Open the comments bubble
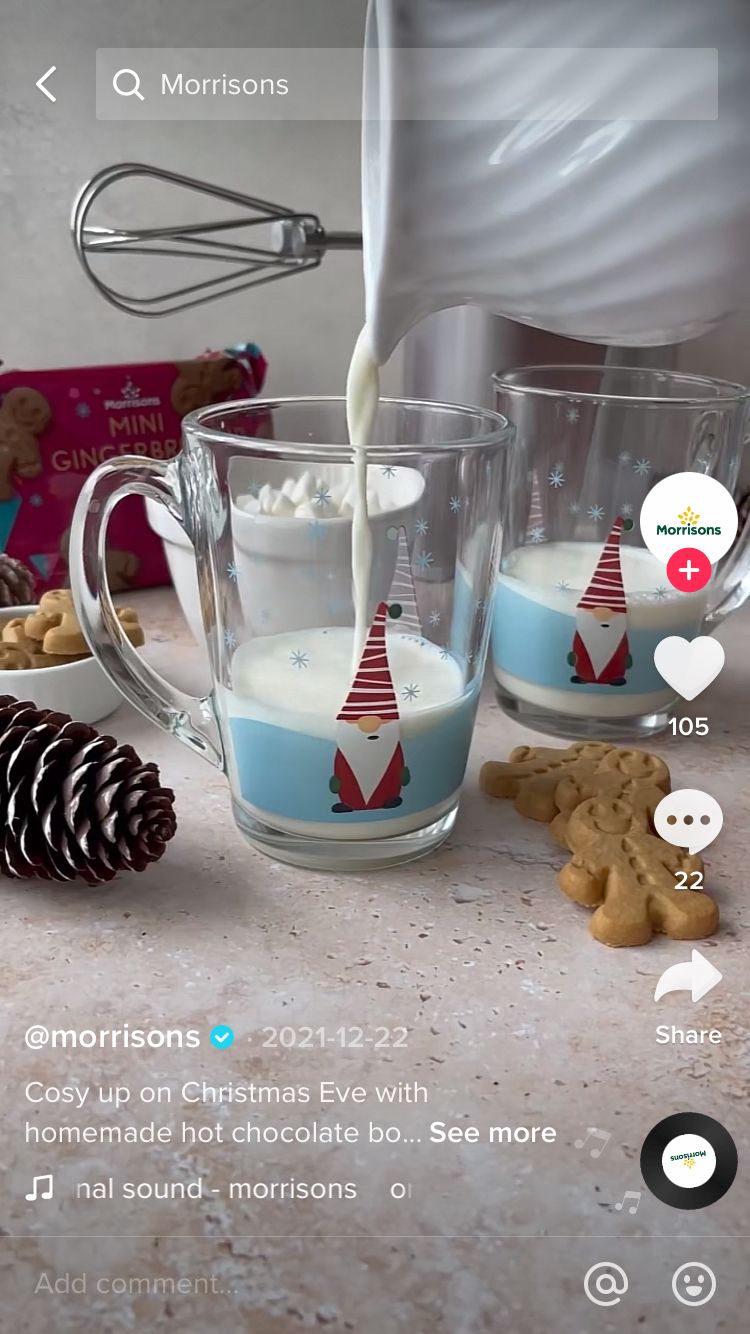The height and width of the screenshot is (1334, 750). point(689,822)
